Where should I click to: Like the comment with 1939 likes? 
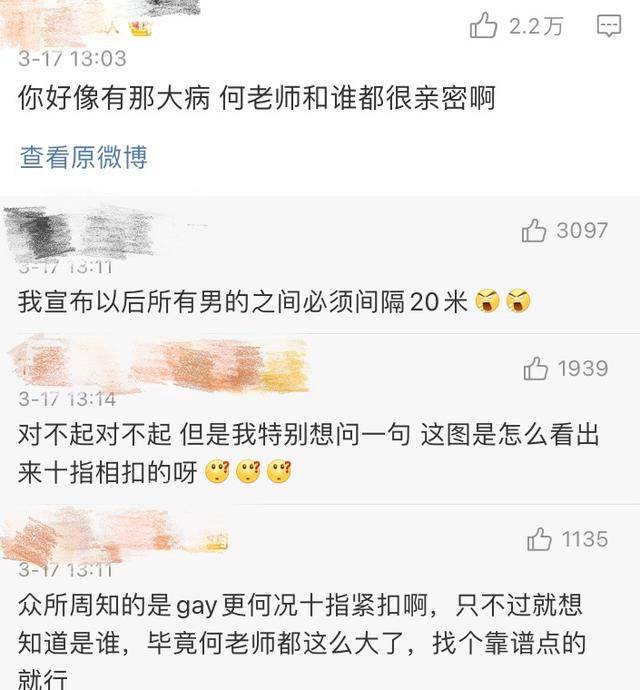click(536, 369)
